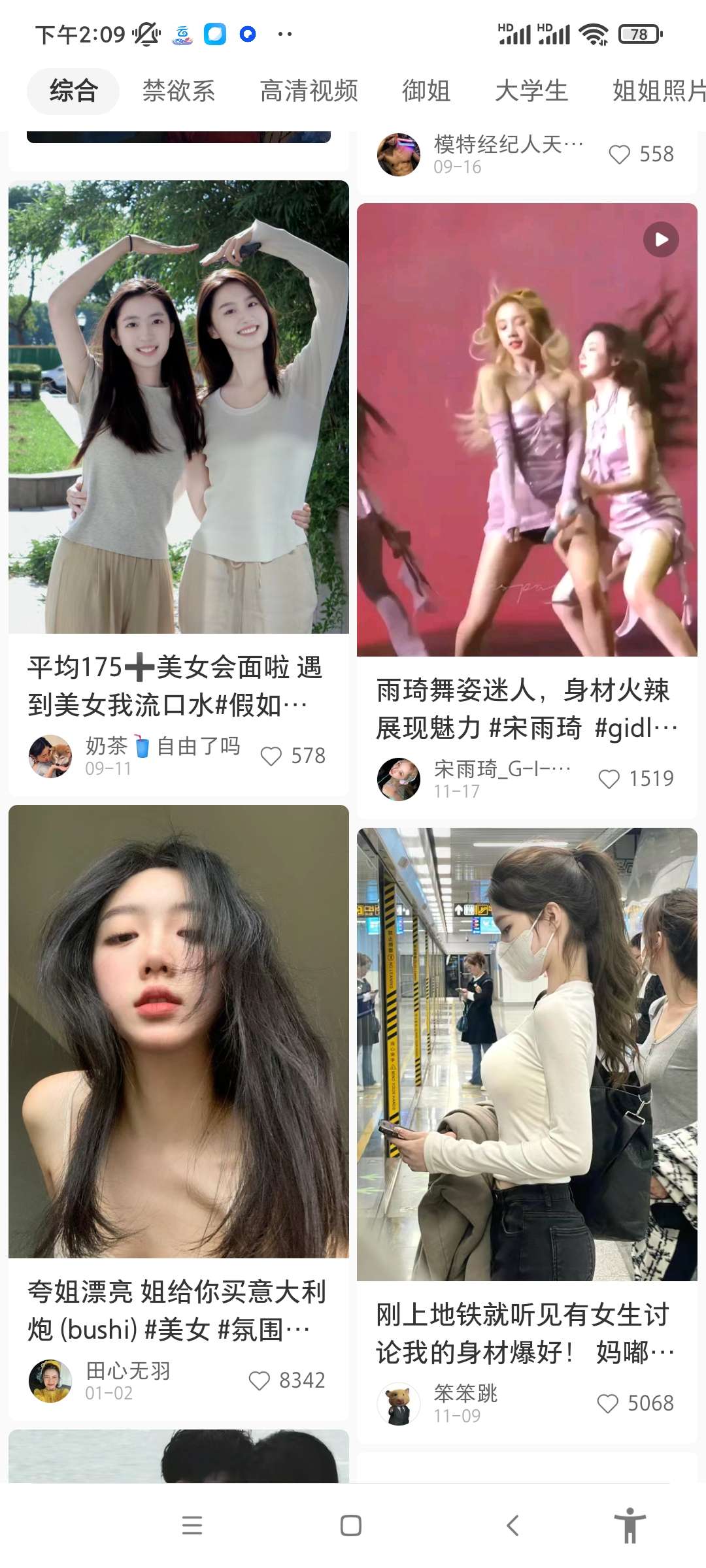Select the 综合 tab

click(x=73, y=91)
